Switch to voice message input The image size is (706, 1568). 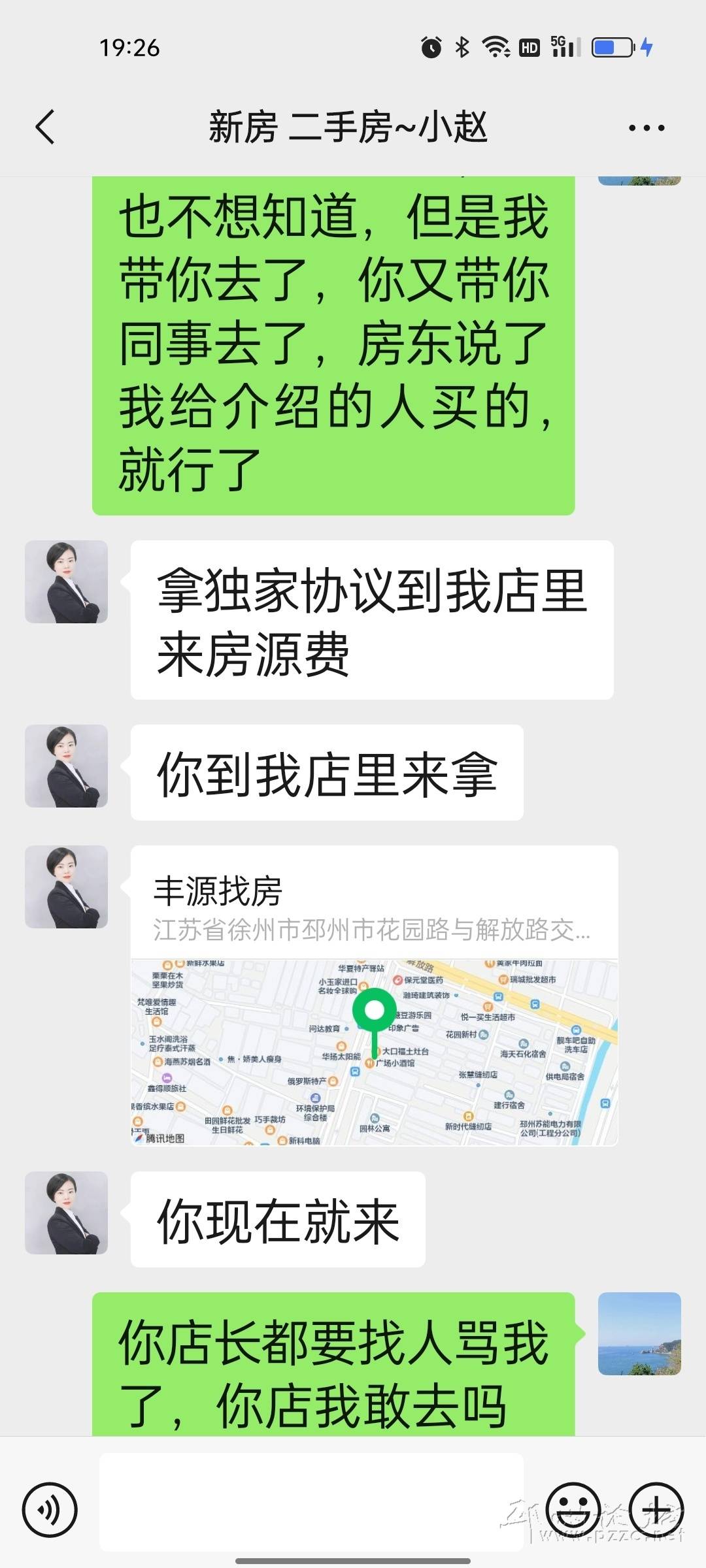50,1510
